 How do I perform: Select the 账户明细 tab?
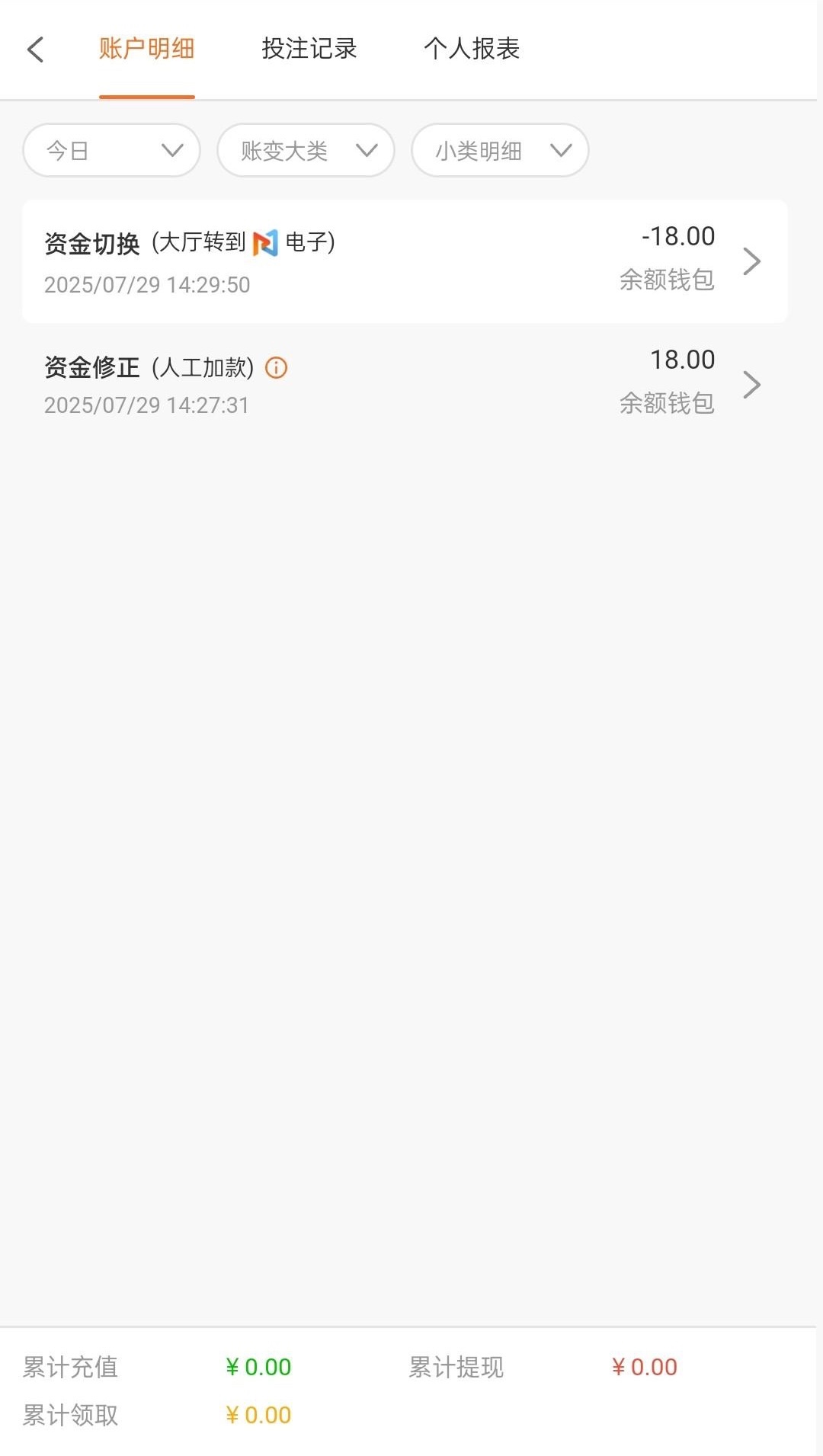(146, 49)
